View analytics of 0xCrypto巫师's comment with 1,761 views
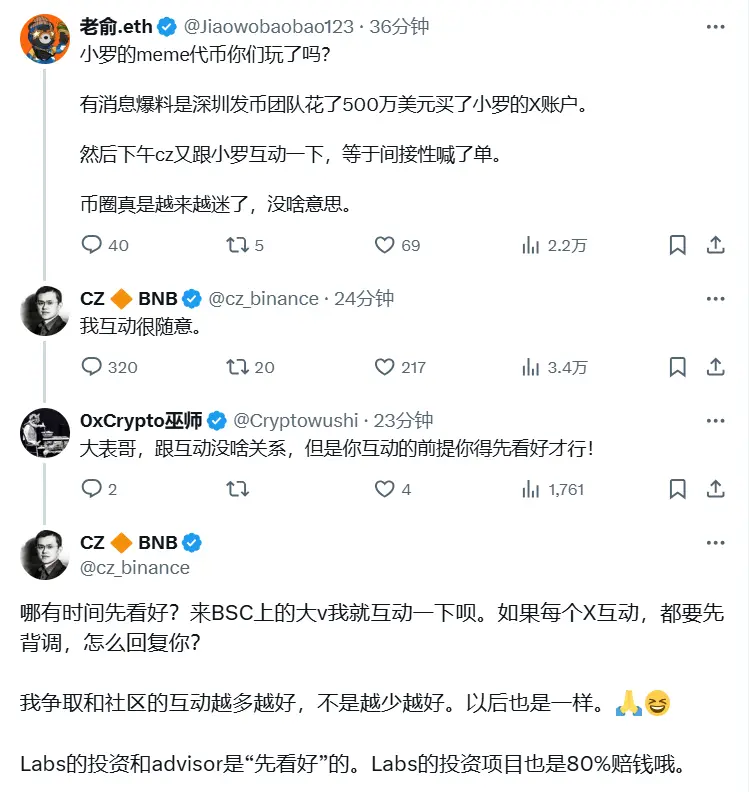This screenshot has height=792, width=749. pos(532,490)
